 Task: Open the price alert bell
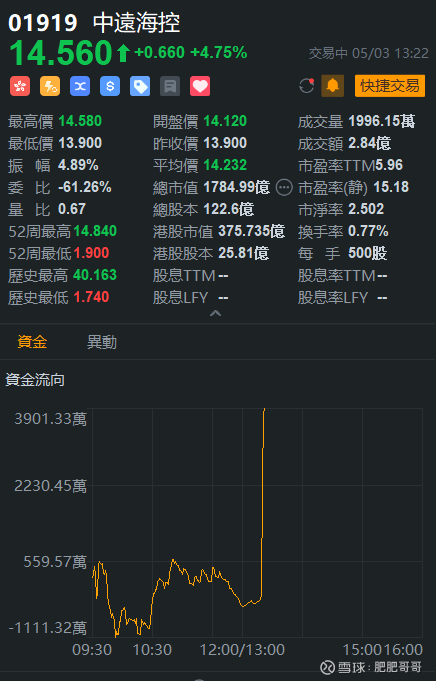point(333,86)
